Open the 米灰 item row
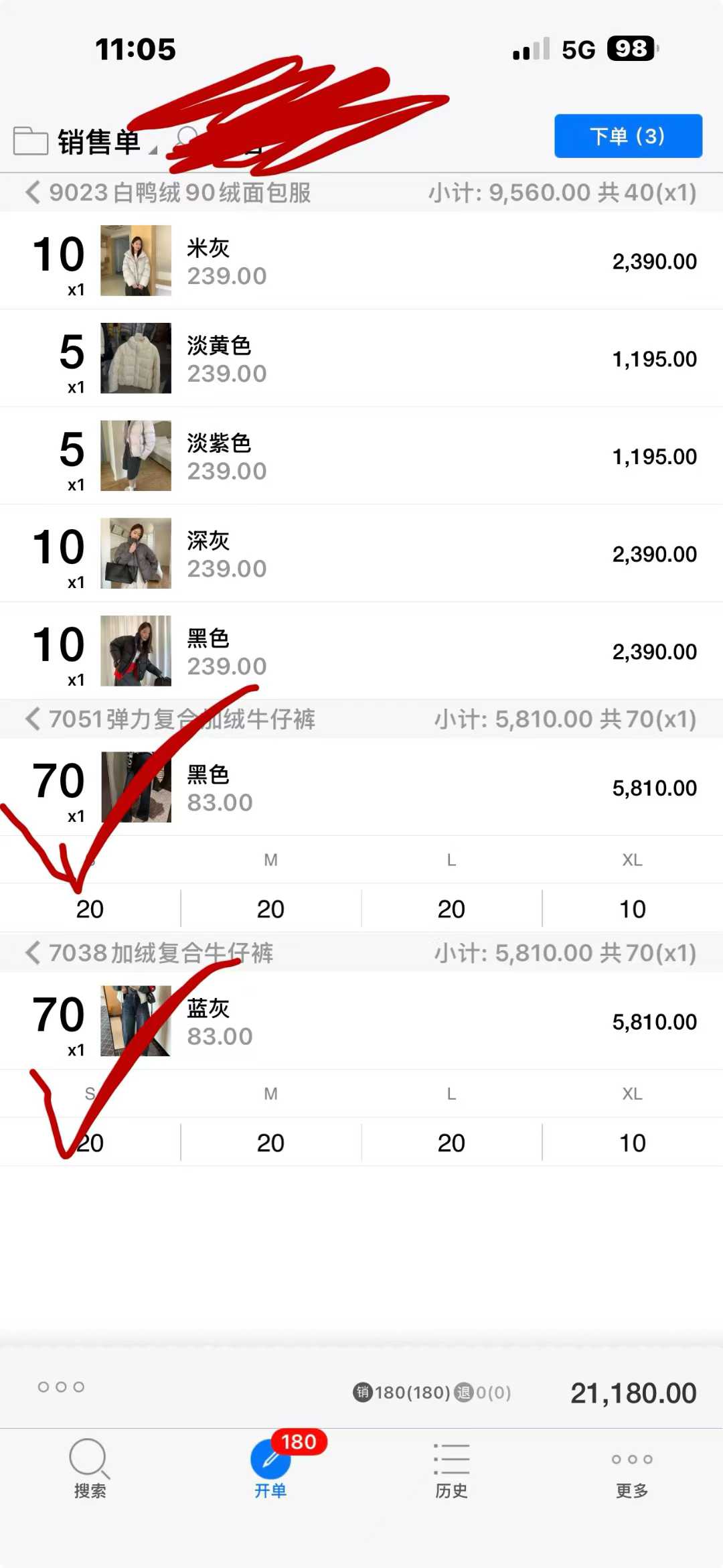 pos(402,261)
